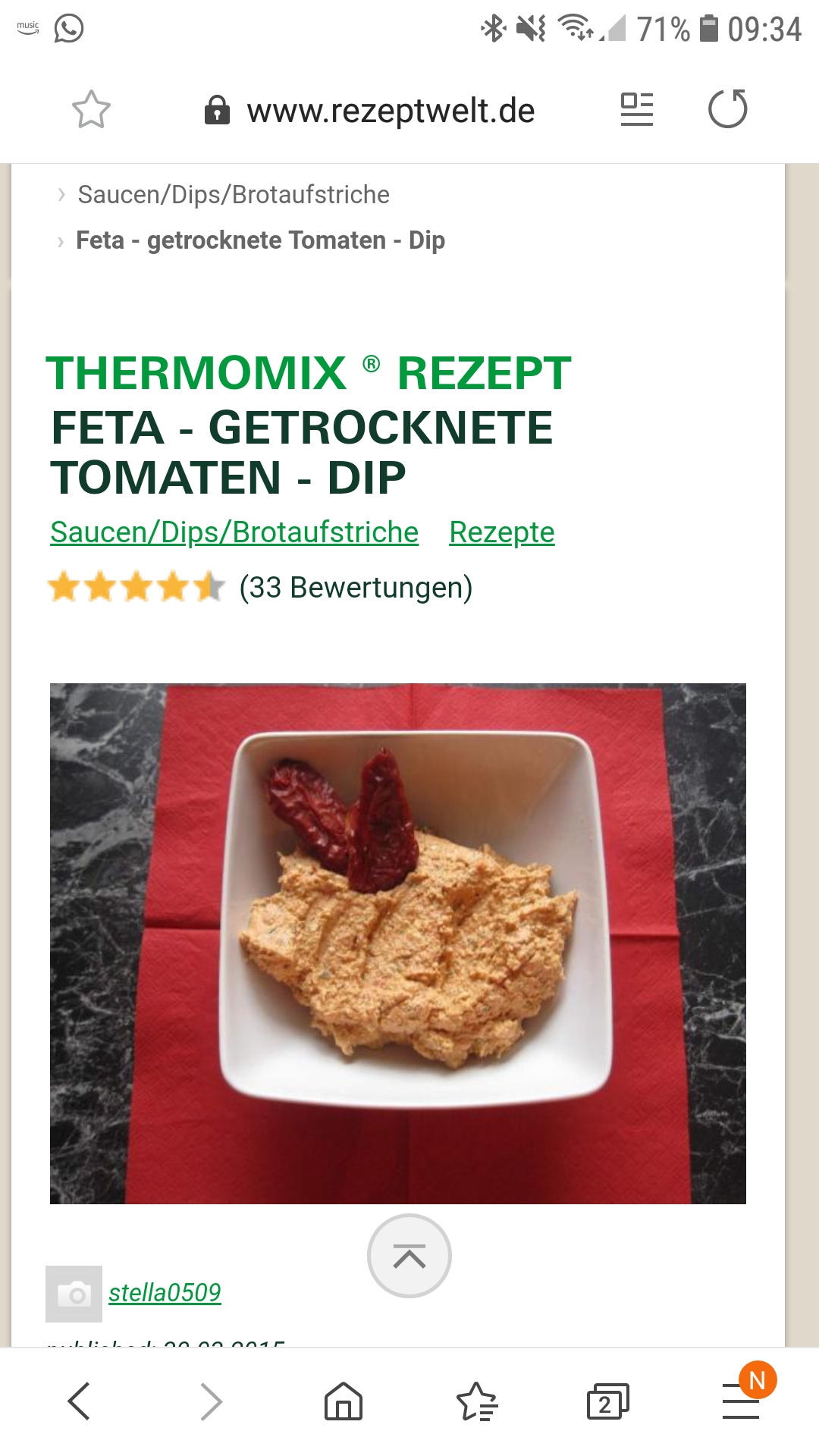View the 33 Bewertungen ratings
Screen dimensions: 819x1456
(355, 588)
